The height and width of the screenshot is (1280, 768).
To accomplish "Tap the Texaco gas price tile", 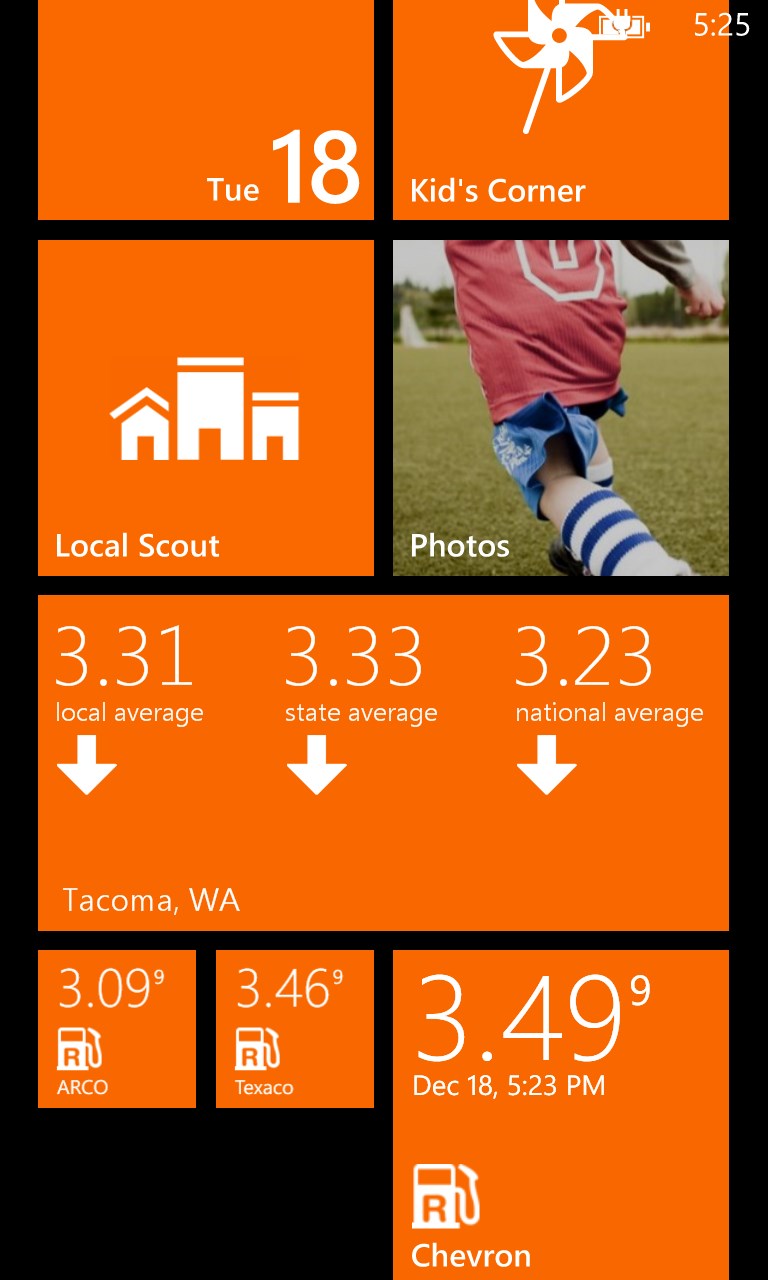I will click(295, 1029).
